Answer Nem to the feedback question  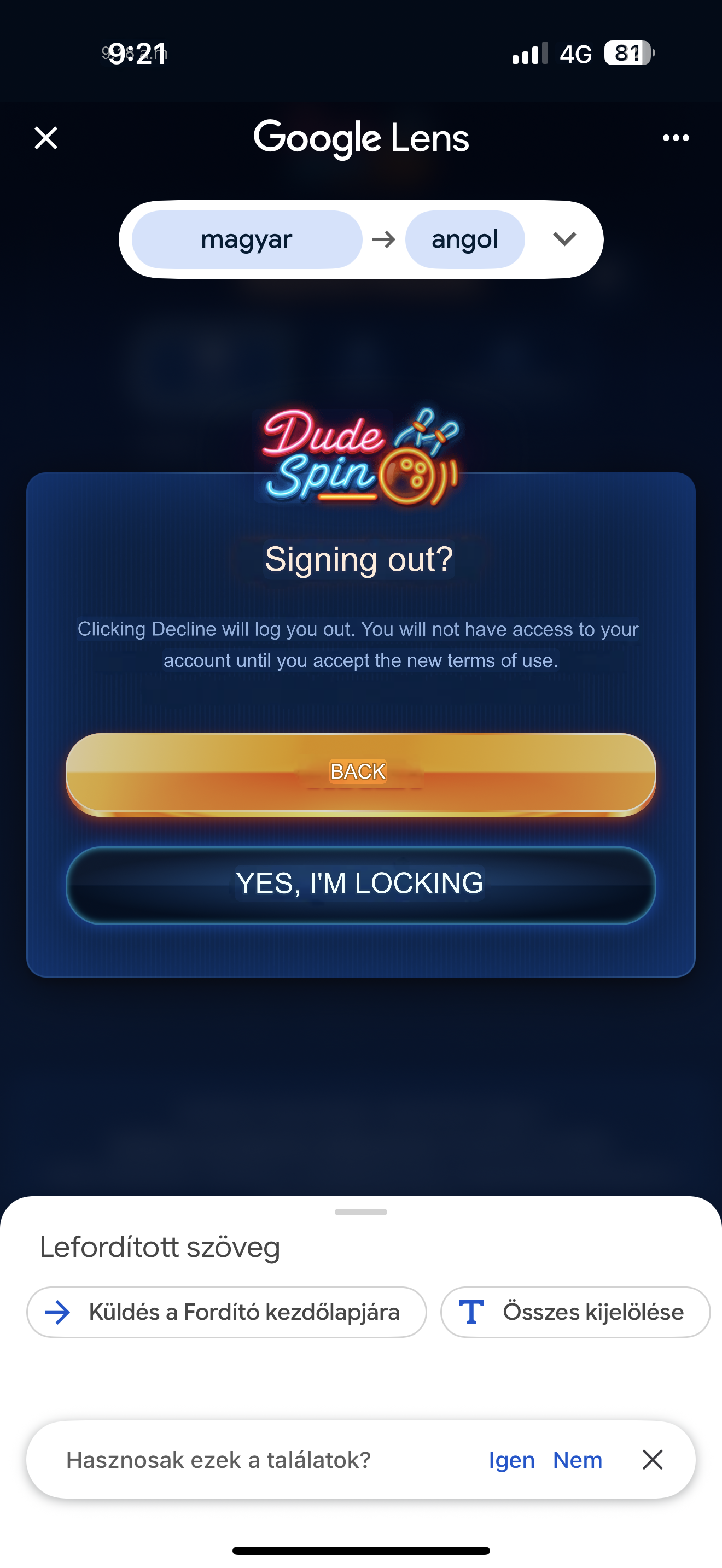(577, 1460)
